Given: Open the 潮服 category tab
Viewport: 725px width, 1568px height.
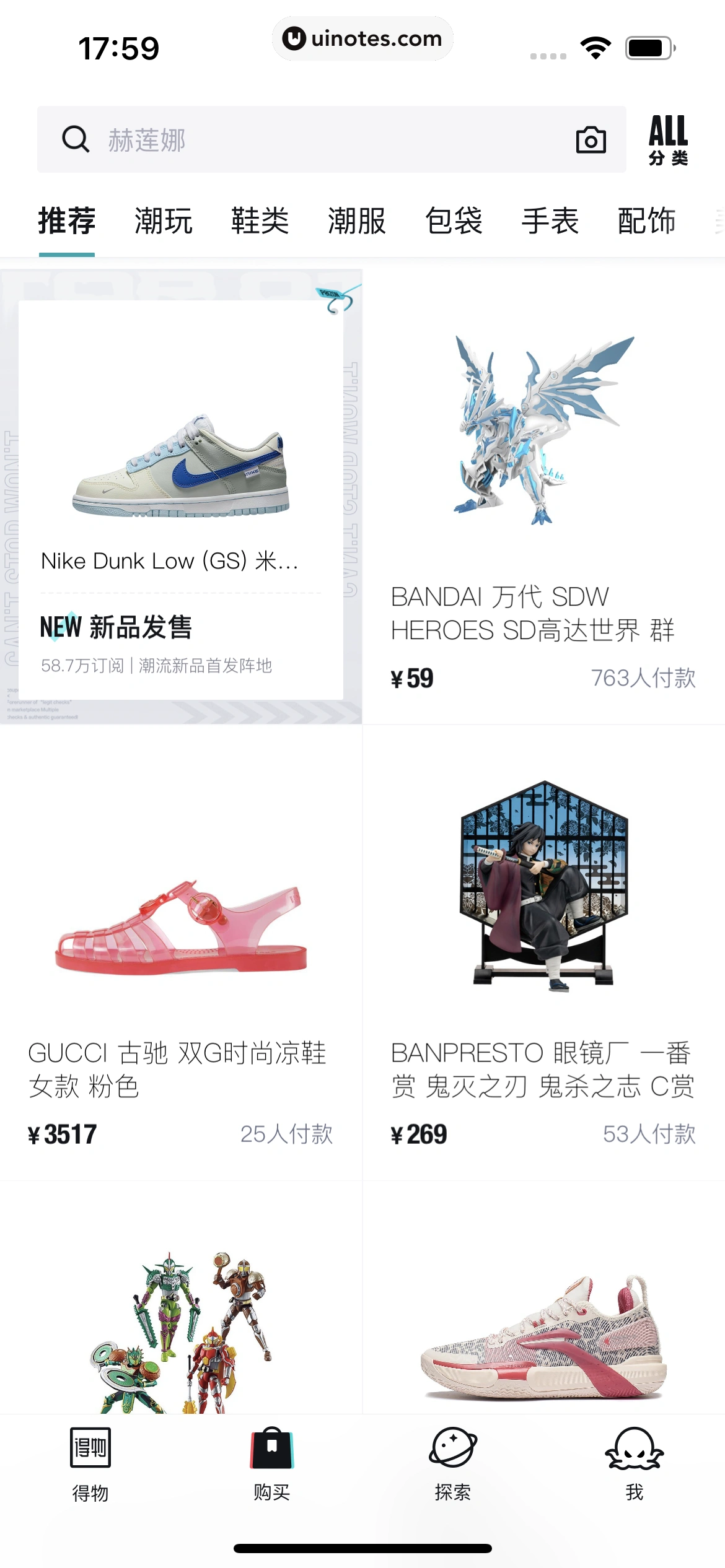Looking at the screenshot, I should click(x=355, y=221).
